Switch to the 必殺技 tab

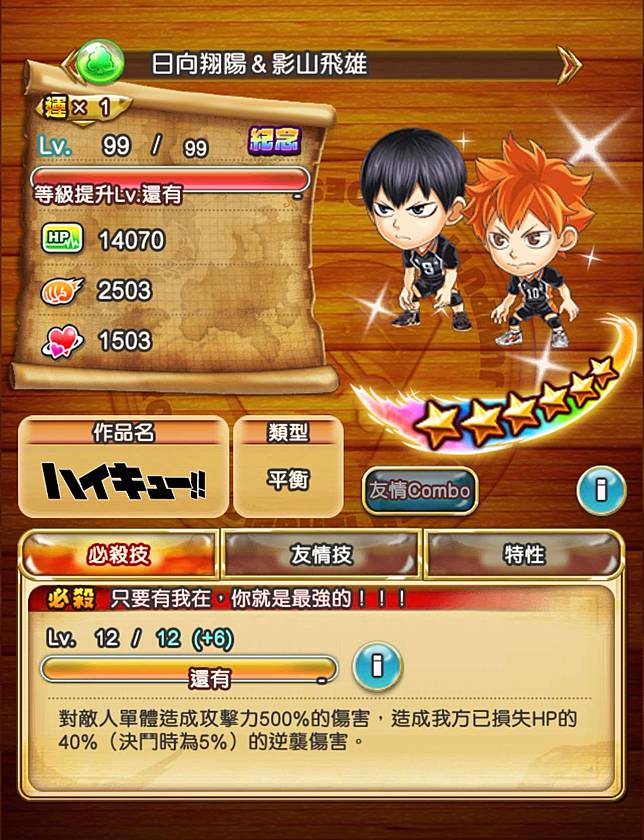click(x=118, y=553)
